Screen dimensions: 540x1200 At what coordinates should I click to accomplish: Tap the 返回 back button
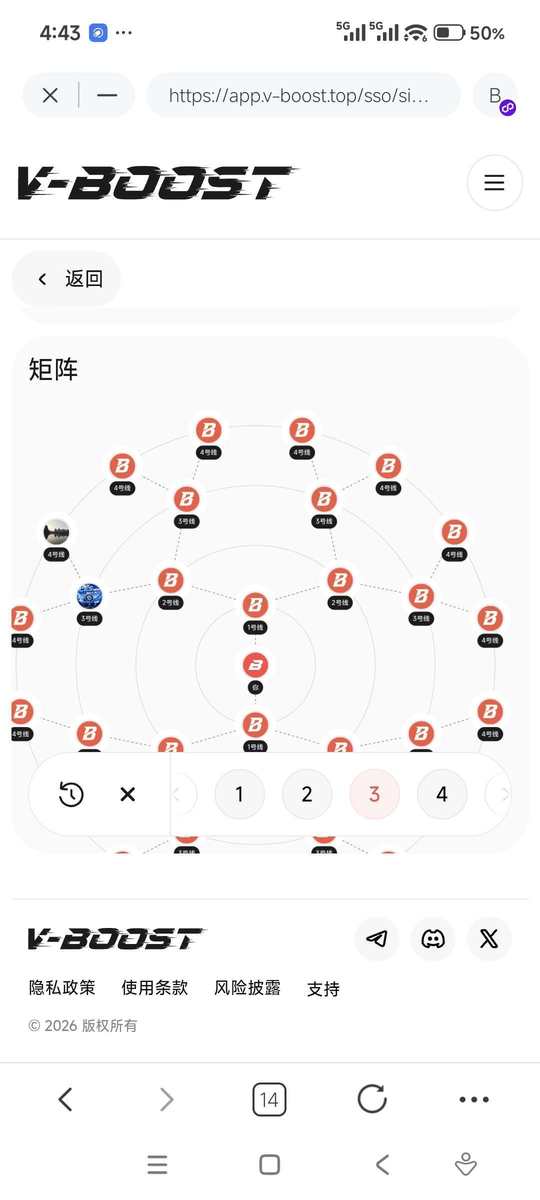coord(67,279)
